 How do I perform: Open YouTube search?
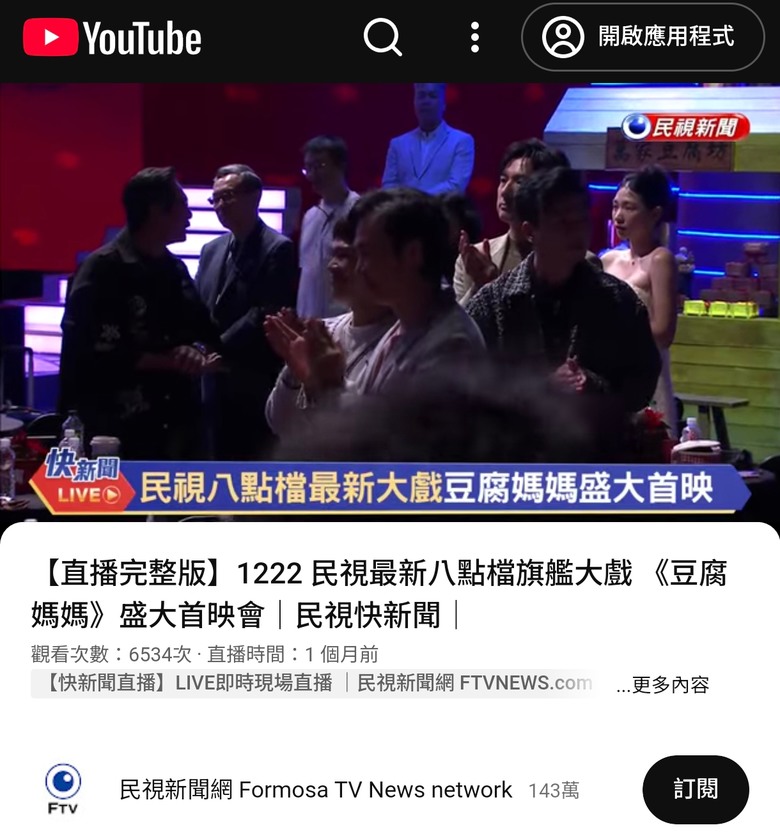[382, 38]
